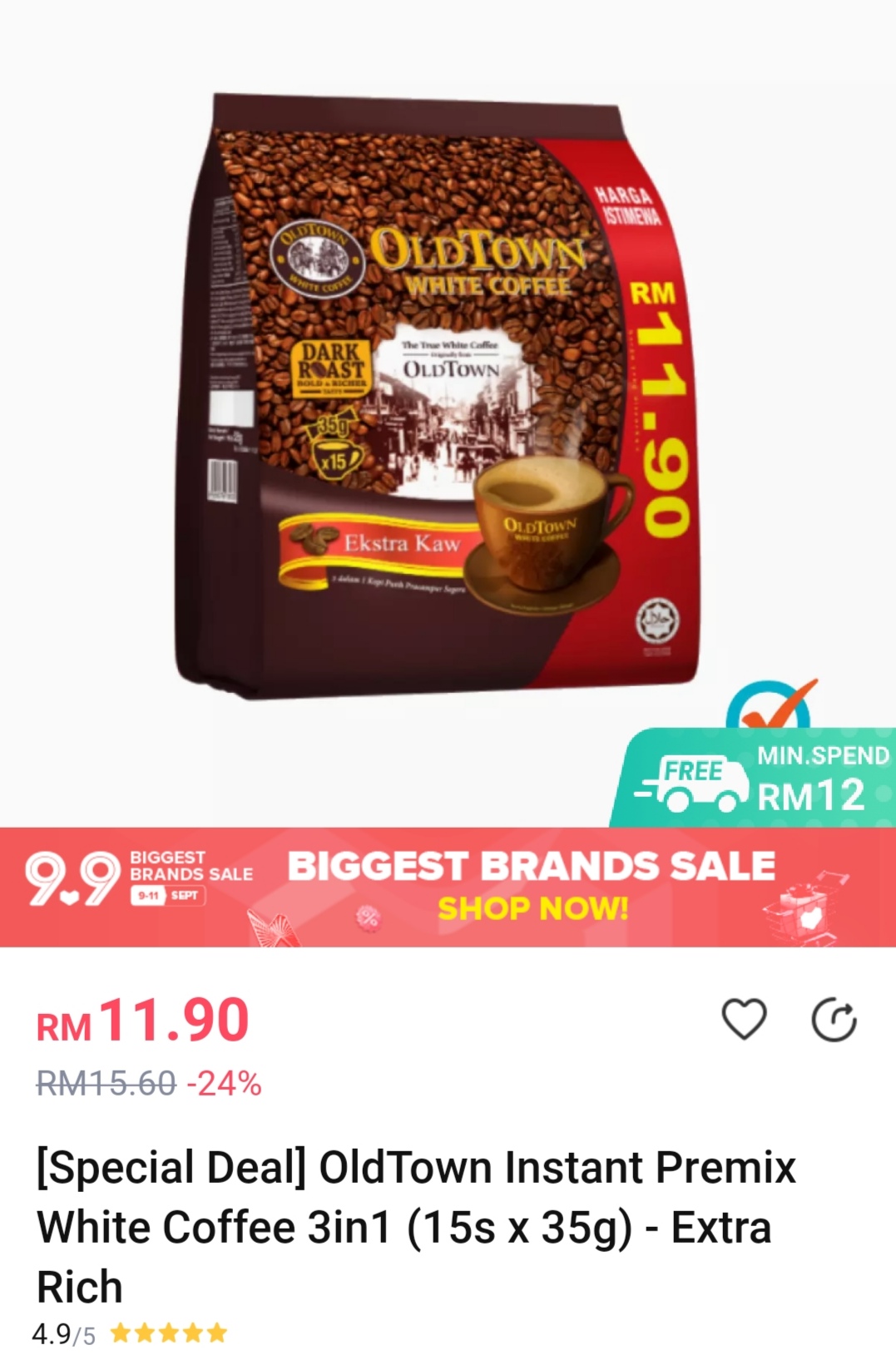Image resolution: width=896 pixels, height=1355 pixels.
Task: Share this OldTown coffee listing
Action: (834, 1021)
